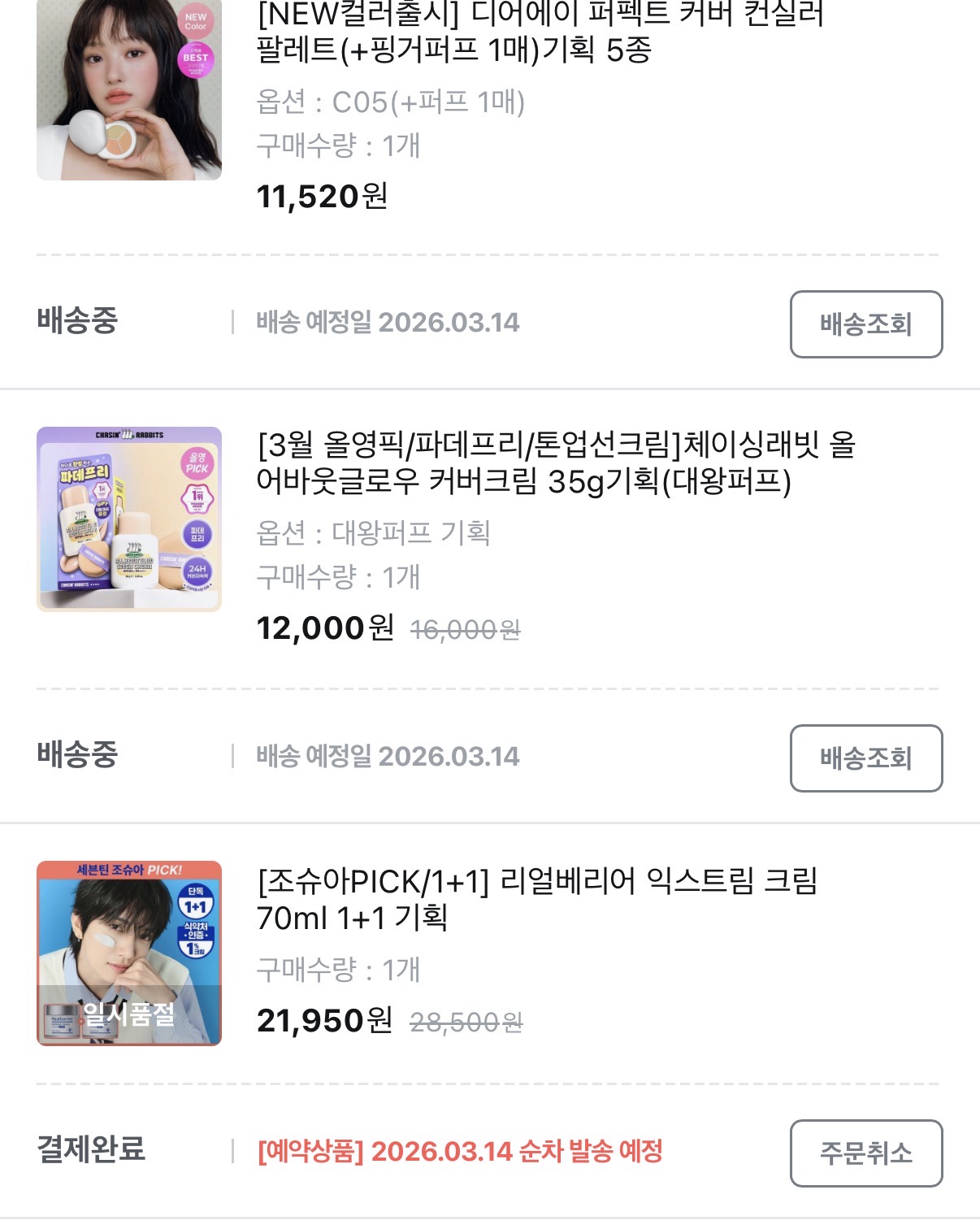This screenshot has height=1229, width=980.
Task: View the 리얼베리어 익스트림 크림 70ml title
Action: coord(536,898)
